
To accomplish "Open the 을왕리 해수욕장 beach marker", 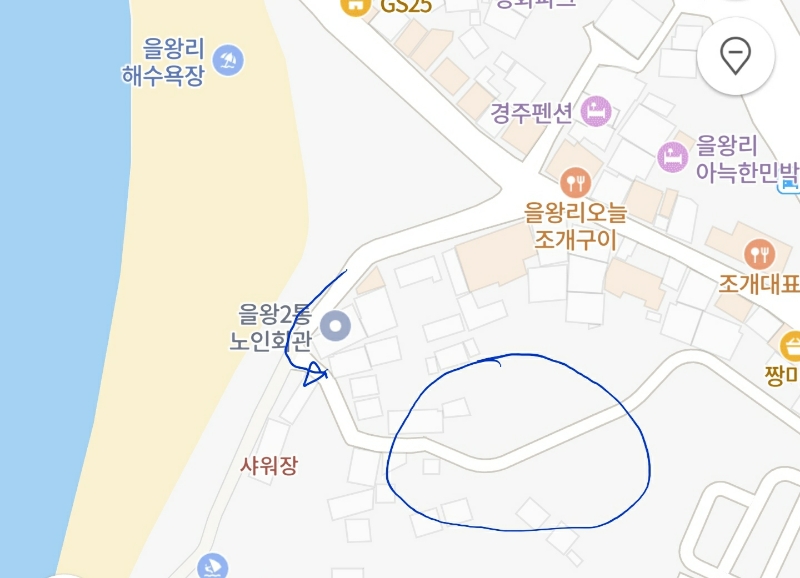I will click(228, 60).
